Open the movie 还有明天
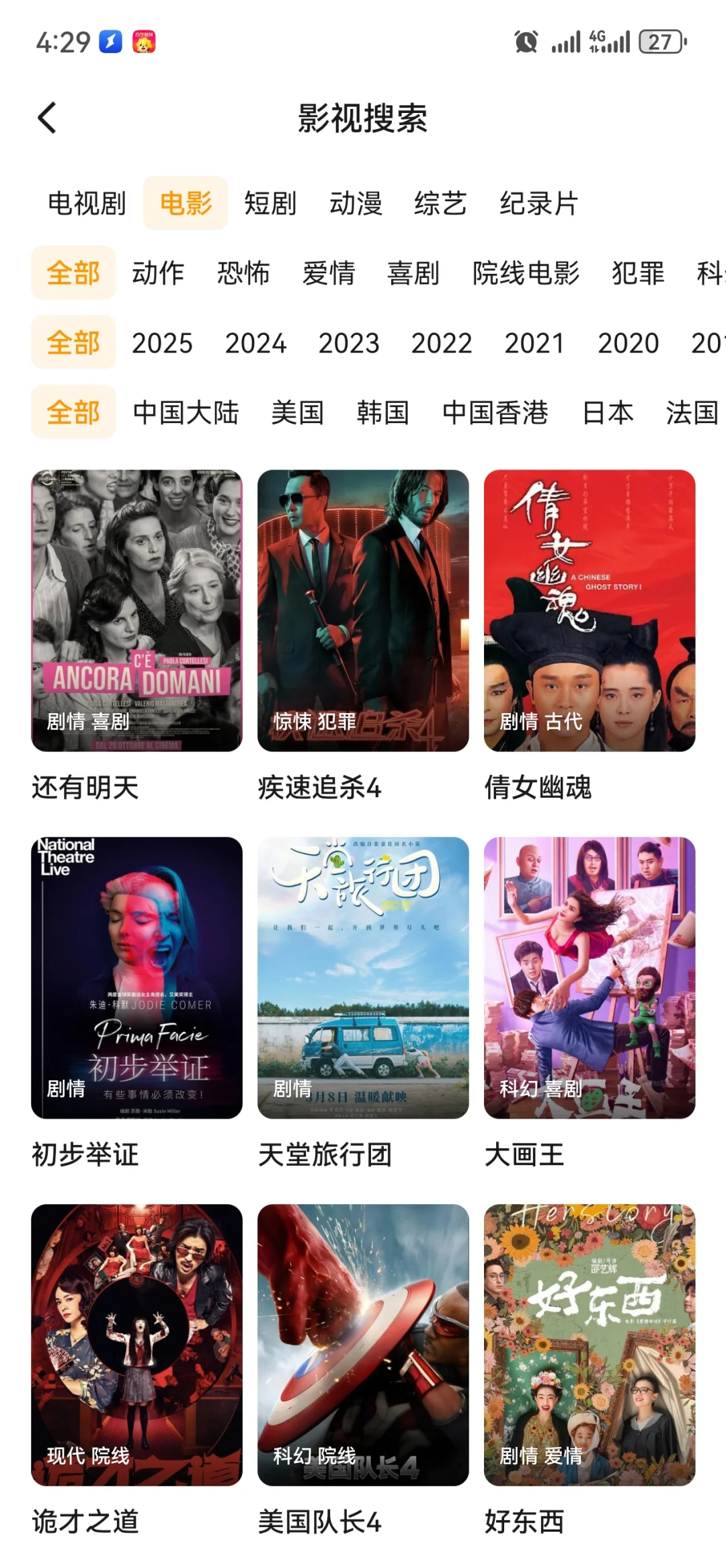 136,610
